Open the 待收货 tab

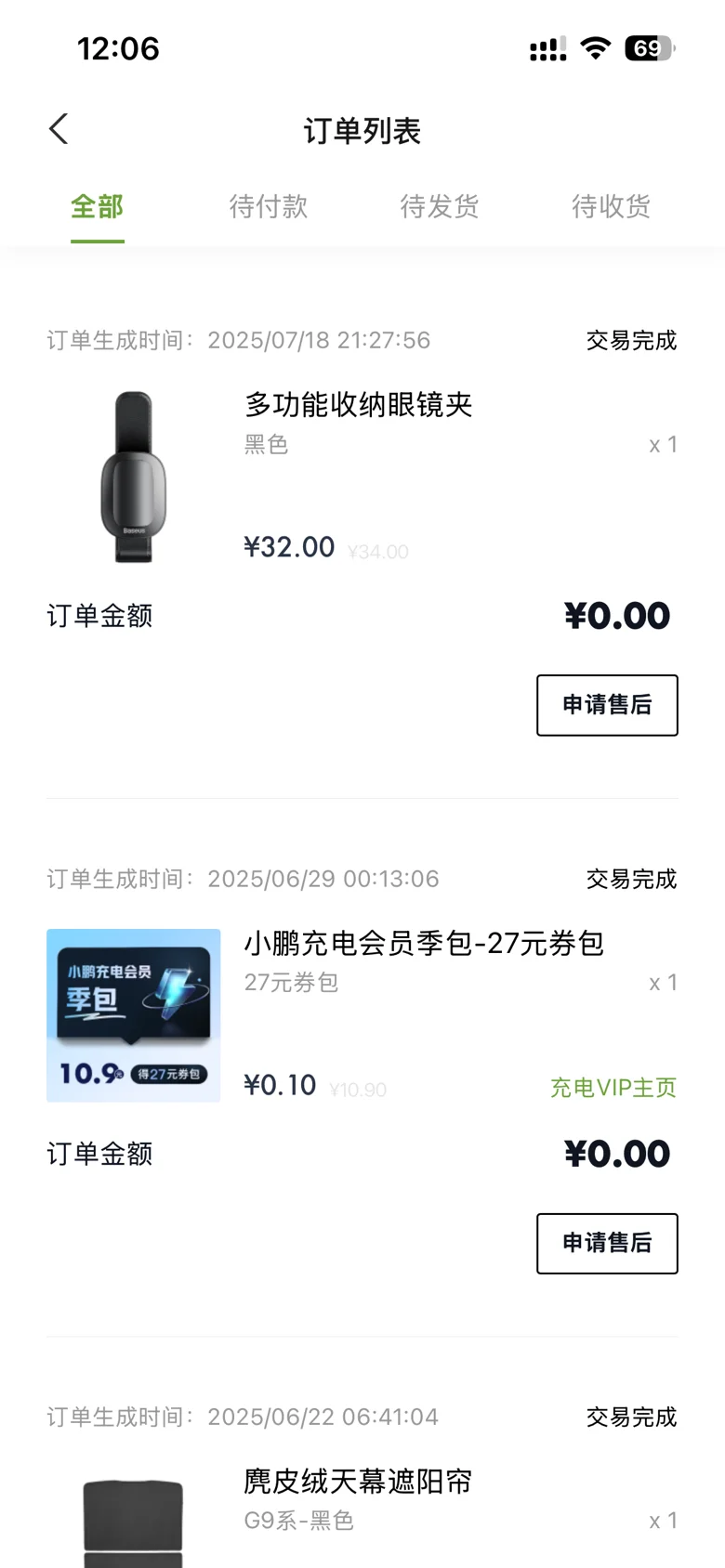click(x=610, y=206)
